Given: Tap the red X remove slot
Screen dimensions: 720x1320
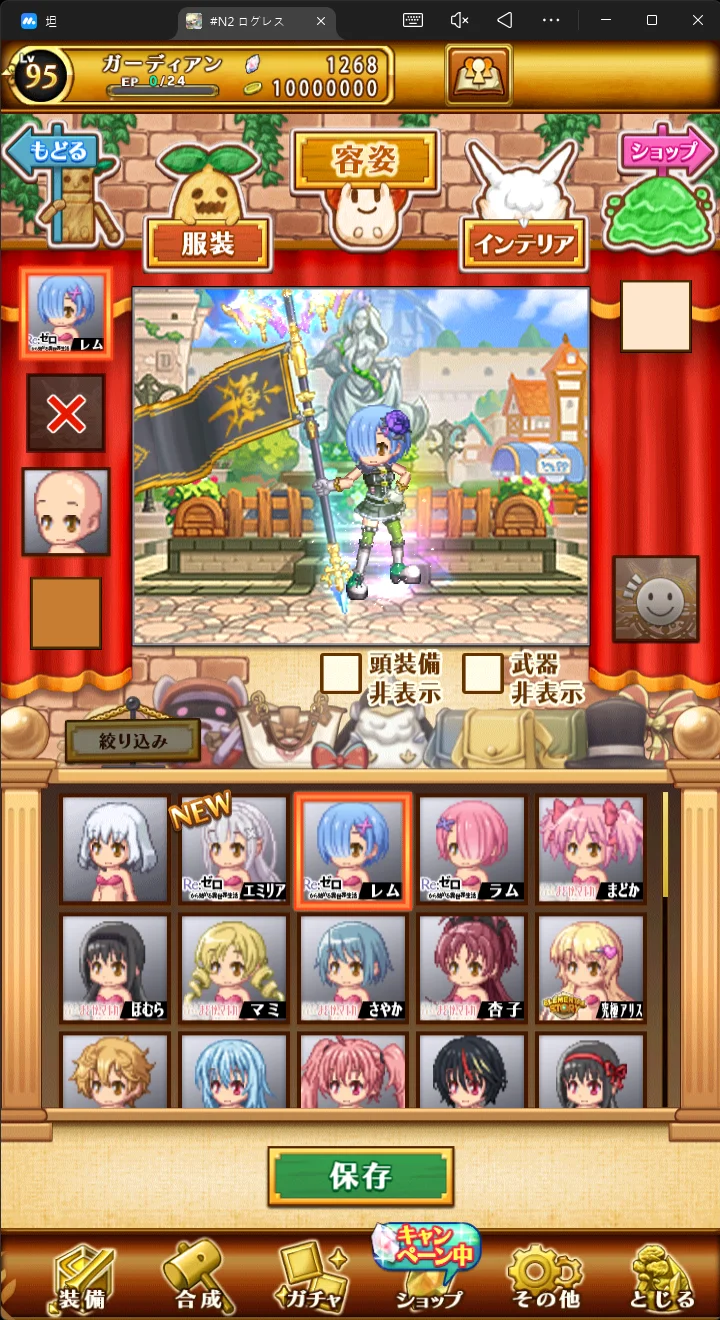Looking at the screenshot, I should 66,413.
